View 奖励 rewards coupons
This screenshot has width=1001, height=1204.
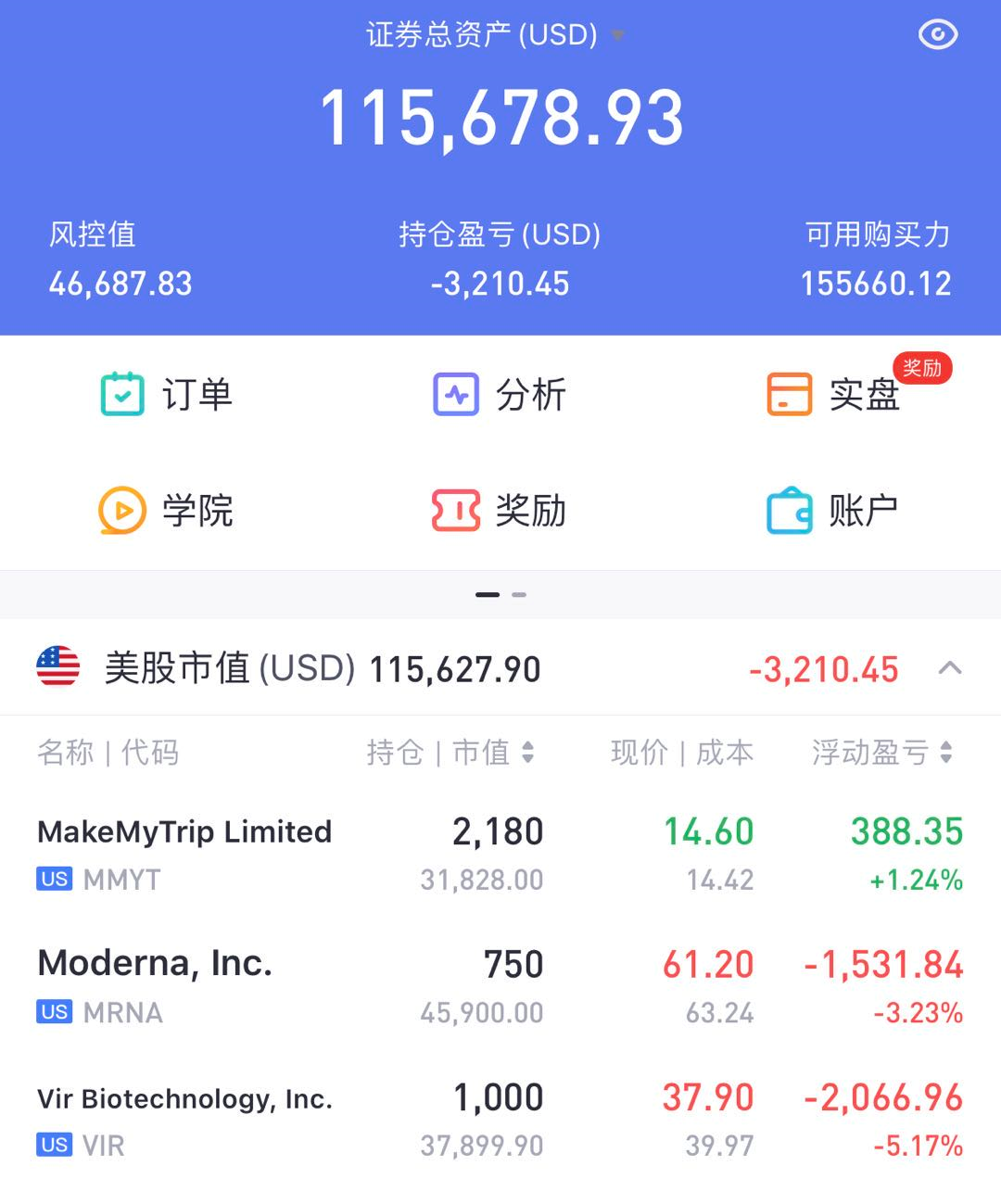[x=500, y=511]
